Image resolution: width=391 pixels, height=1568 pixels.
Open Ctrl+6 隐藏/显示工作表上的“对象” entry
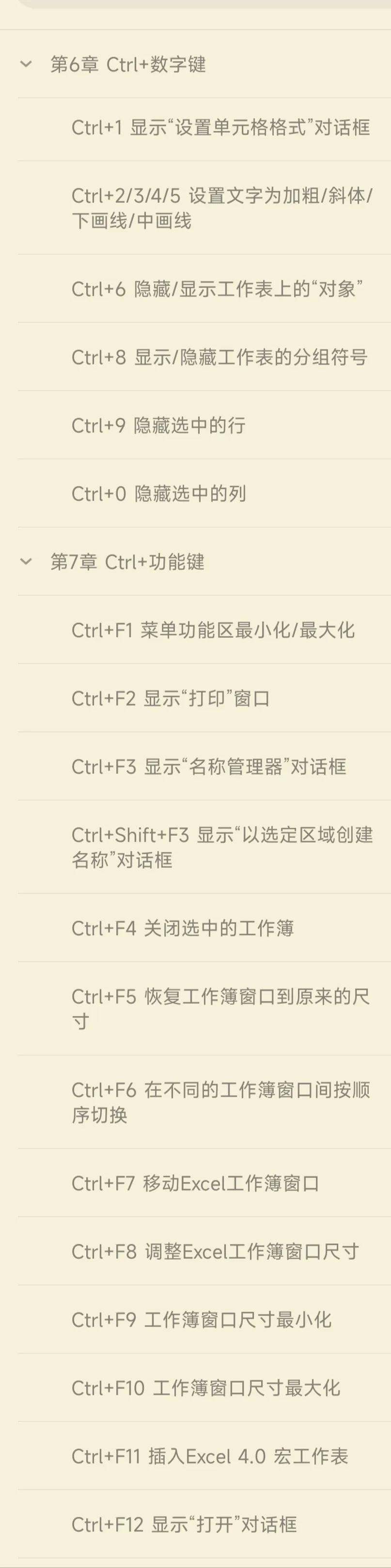[217, 289]
